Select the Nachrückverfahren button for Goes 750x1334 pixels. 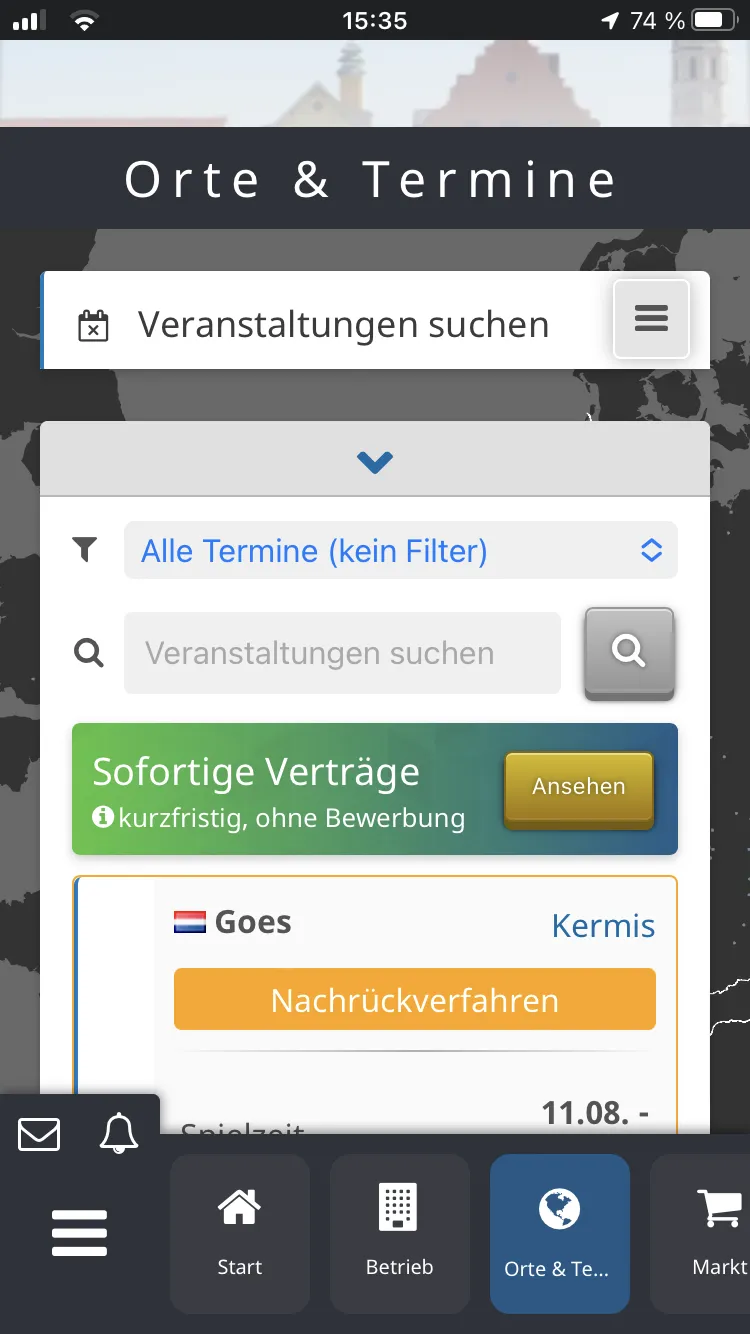pos(415,1000)
